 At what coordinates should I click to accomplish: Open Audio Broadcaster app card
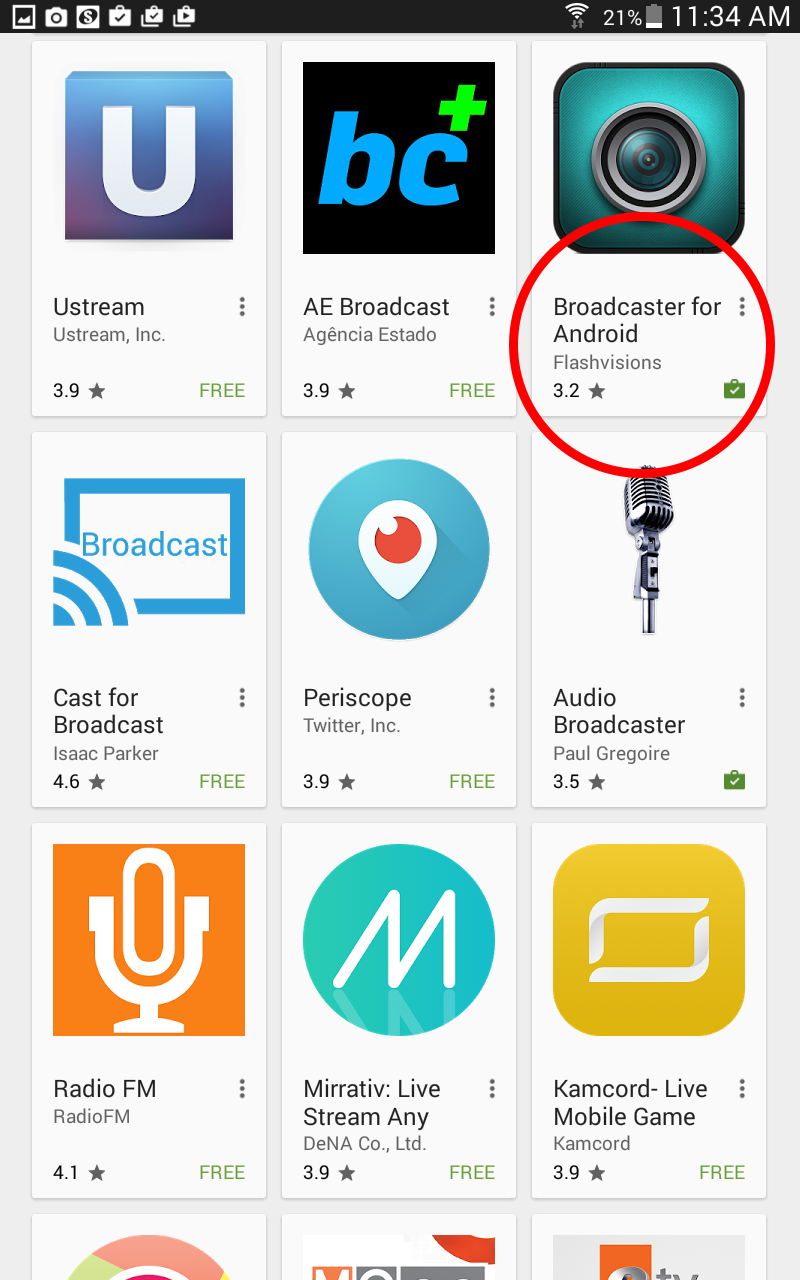[649, 620]
